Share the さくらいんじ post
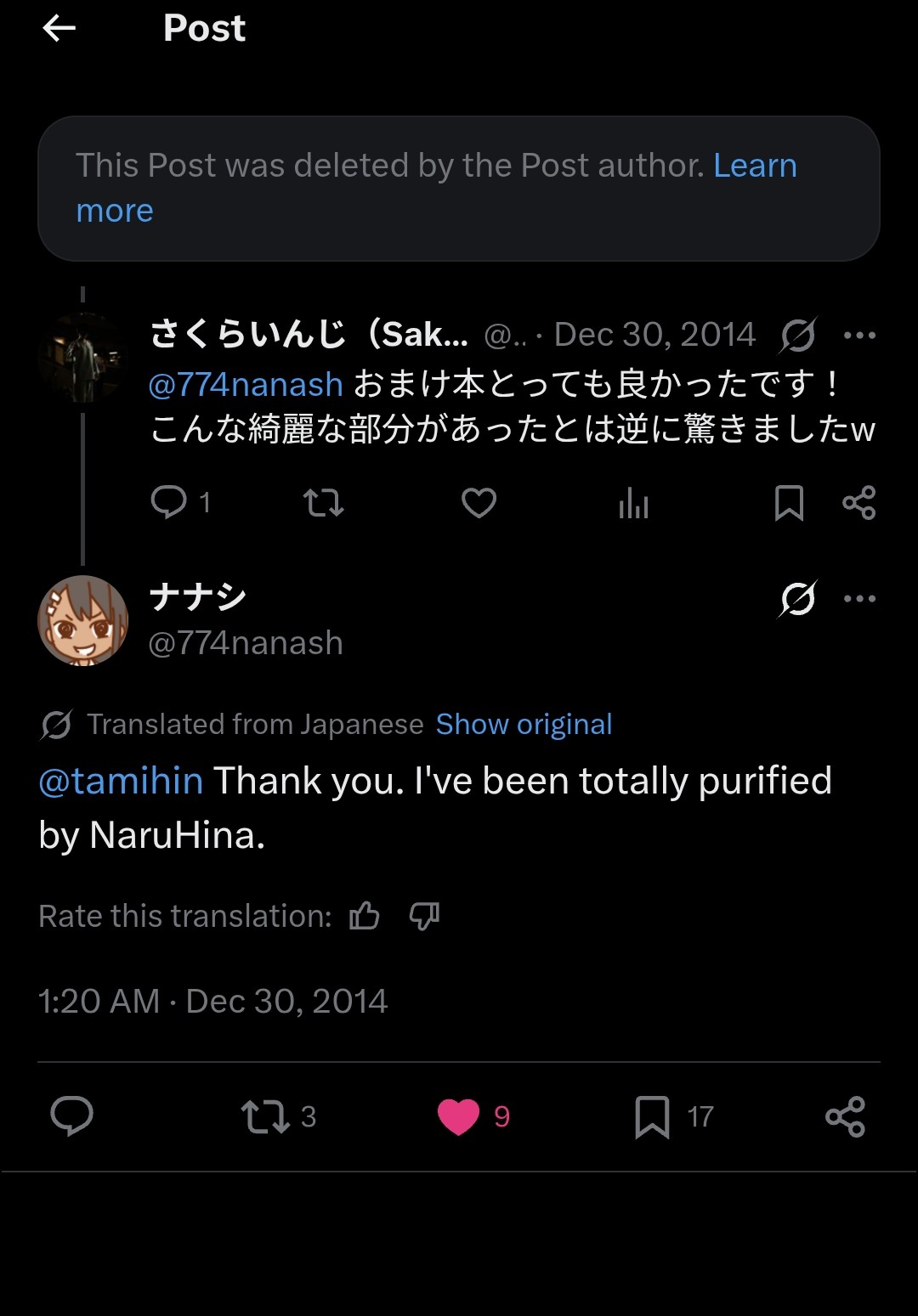The height and width of the screenshot is (1316, 918). [858, 502]
